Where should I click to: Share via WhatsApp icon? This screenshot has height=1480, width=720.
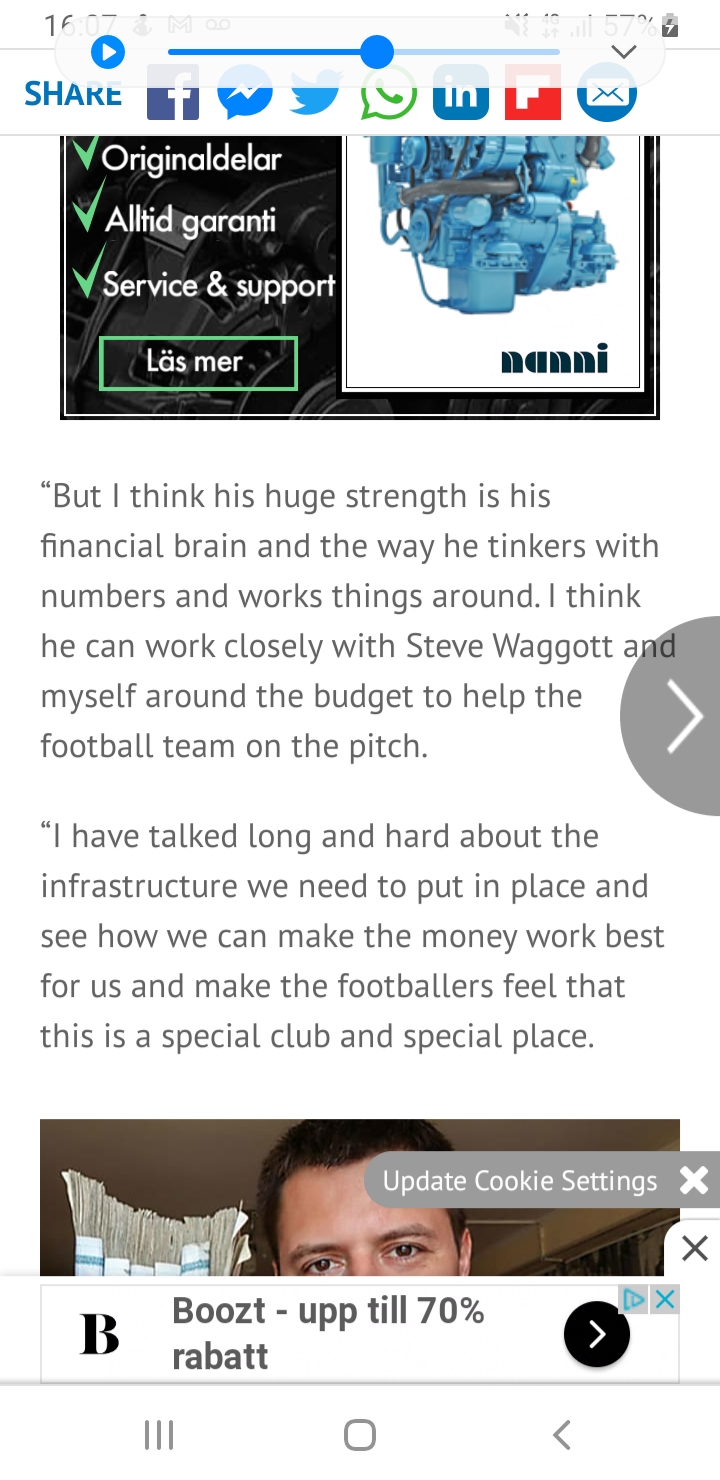point(389,93)
